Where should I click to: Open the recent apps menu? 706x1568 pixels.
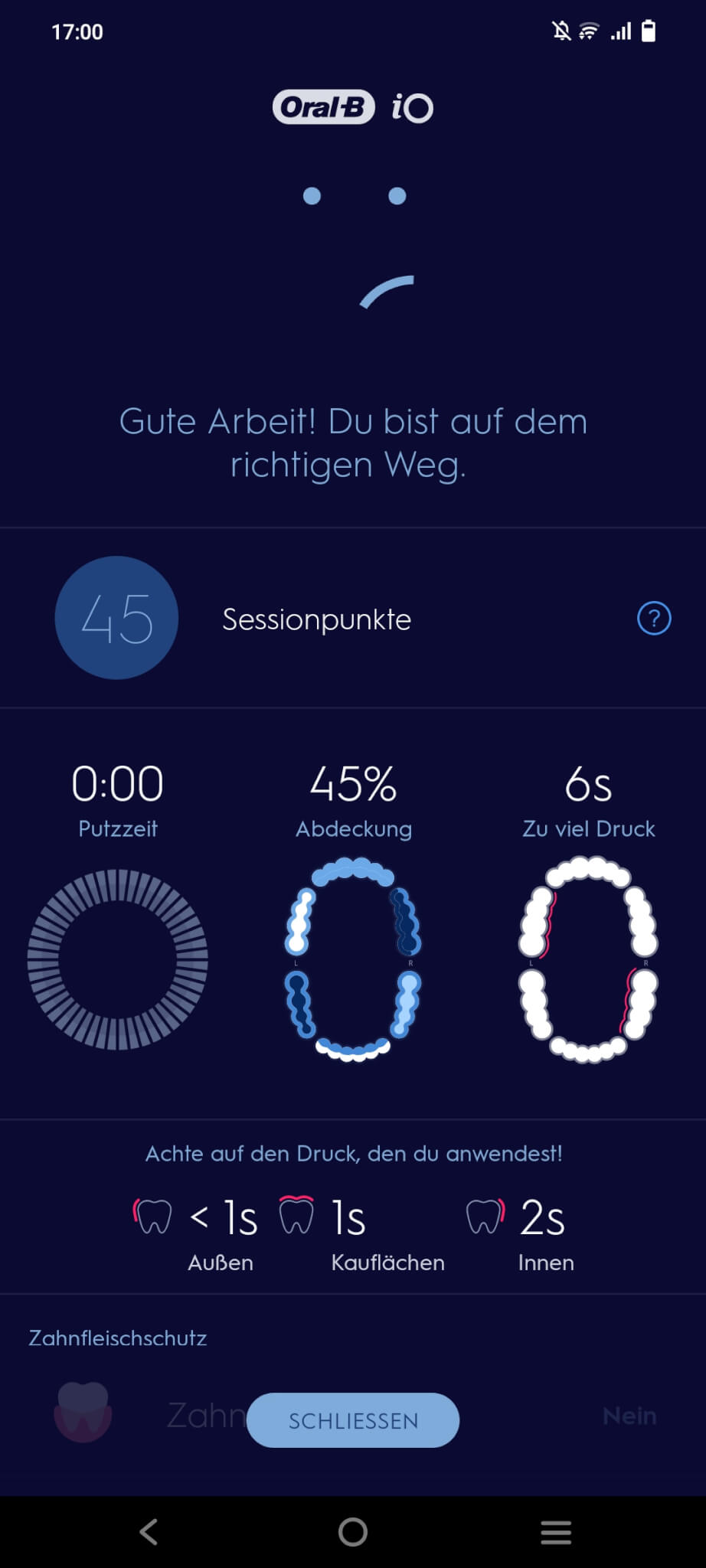[556, 1532]
